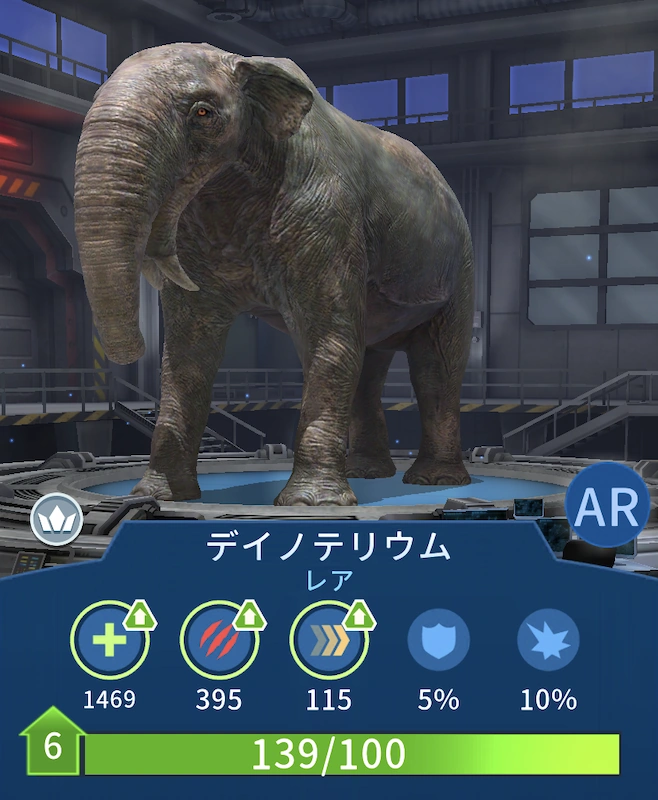Tap the crown badge icon
The width and height of the screenshot is (658, 800).
point(57,519)
